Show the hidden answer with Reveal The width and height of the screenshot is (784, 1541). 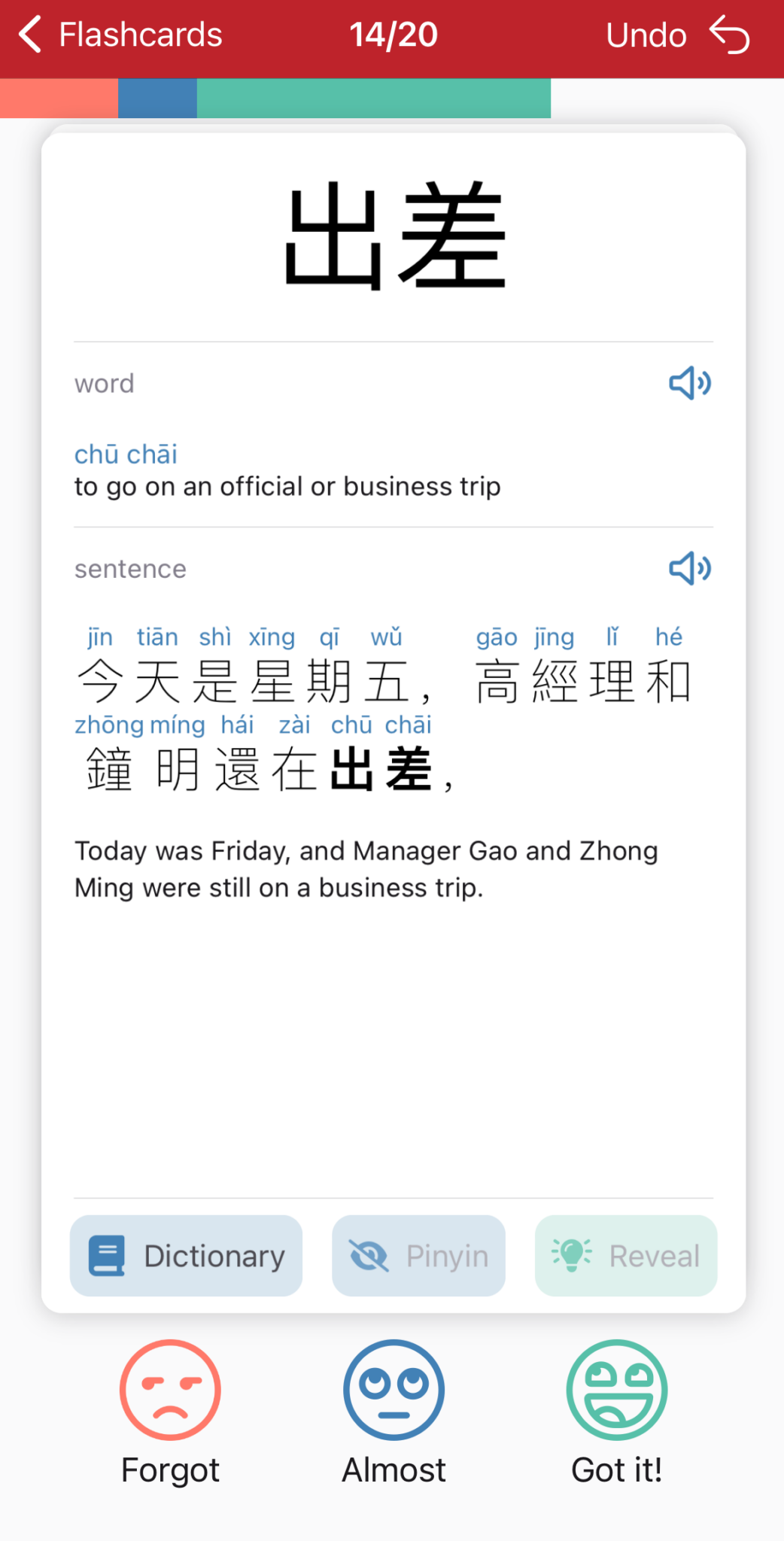click(x=624, y=1255)
